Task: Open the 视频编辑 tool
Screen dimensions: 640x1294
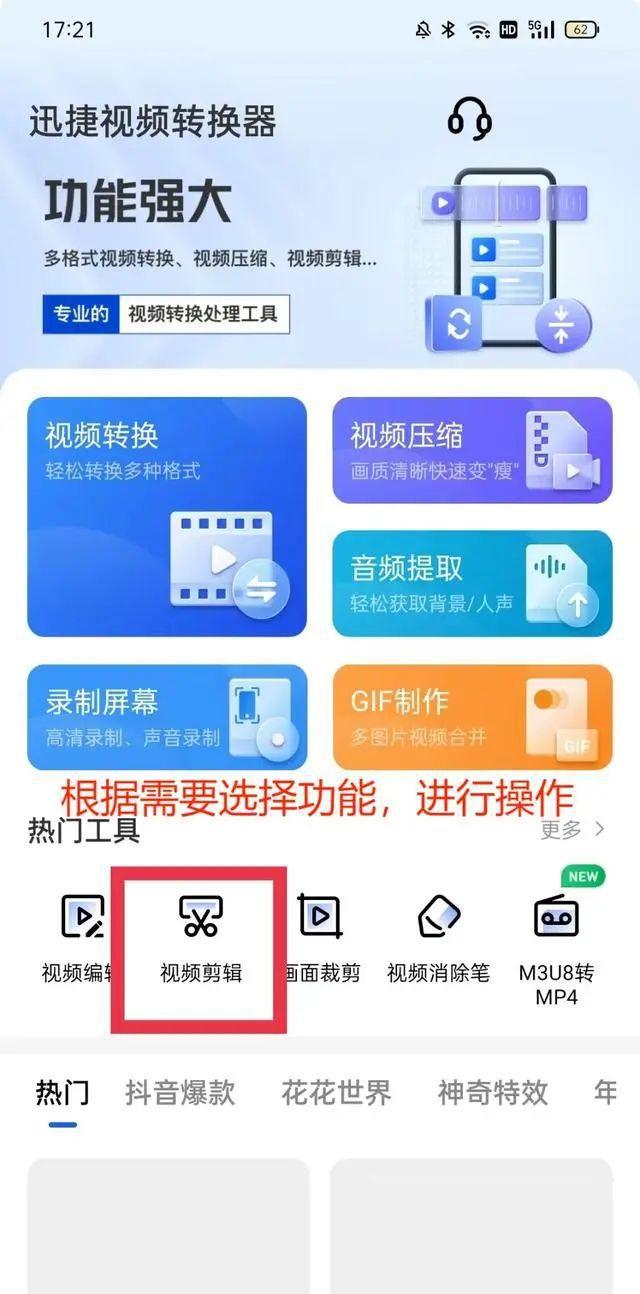Action: click(80, 937)
